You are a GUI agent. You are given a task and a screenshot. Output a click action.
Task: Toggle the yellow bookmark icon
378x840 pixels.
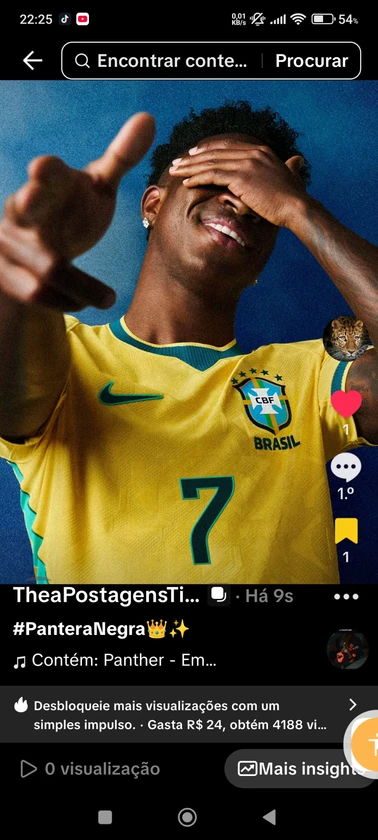point(346,531)
